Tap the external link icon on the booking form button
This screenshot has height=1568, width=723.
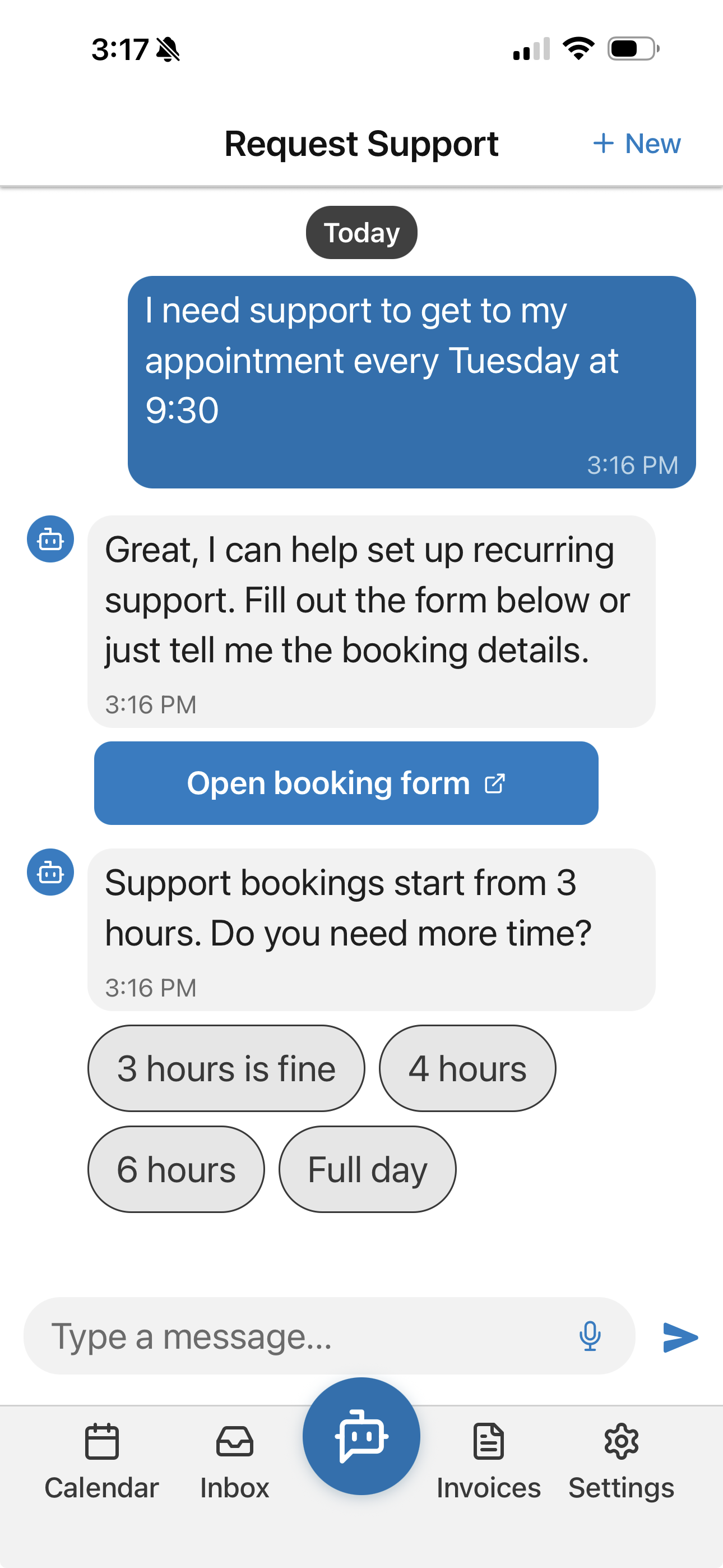tap(495, 783)
